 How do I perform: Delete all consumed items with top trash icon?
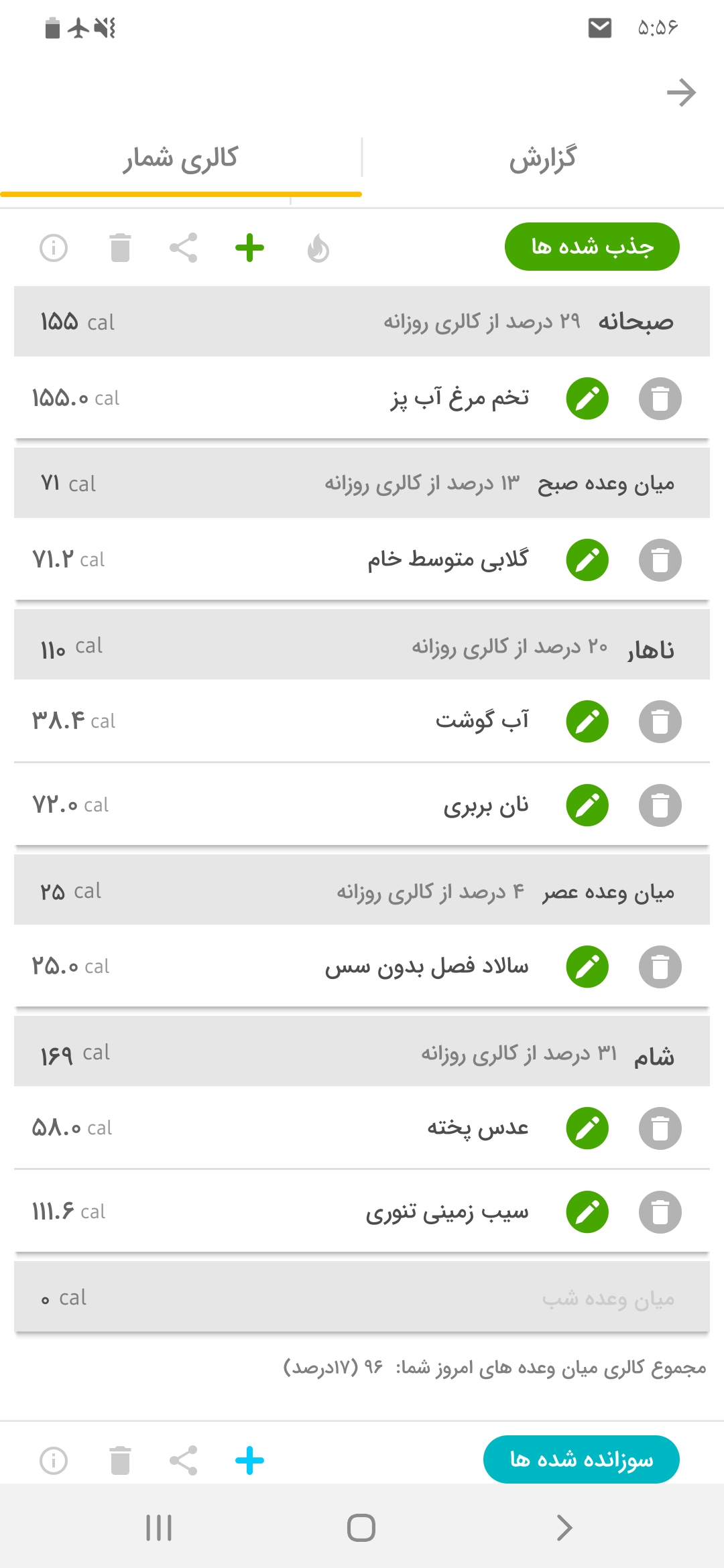120,248
